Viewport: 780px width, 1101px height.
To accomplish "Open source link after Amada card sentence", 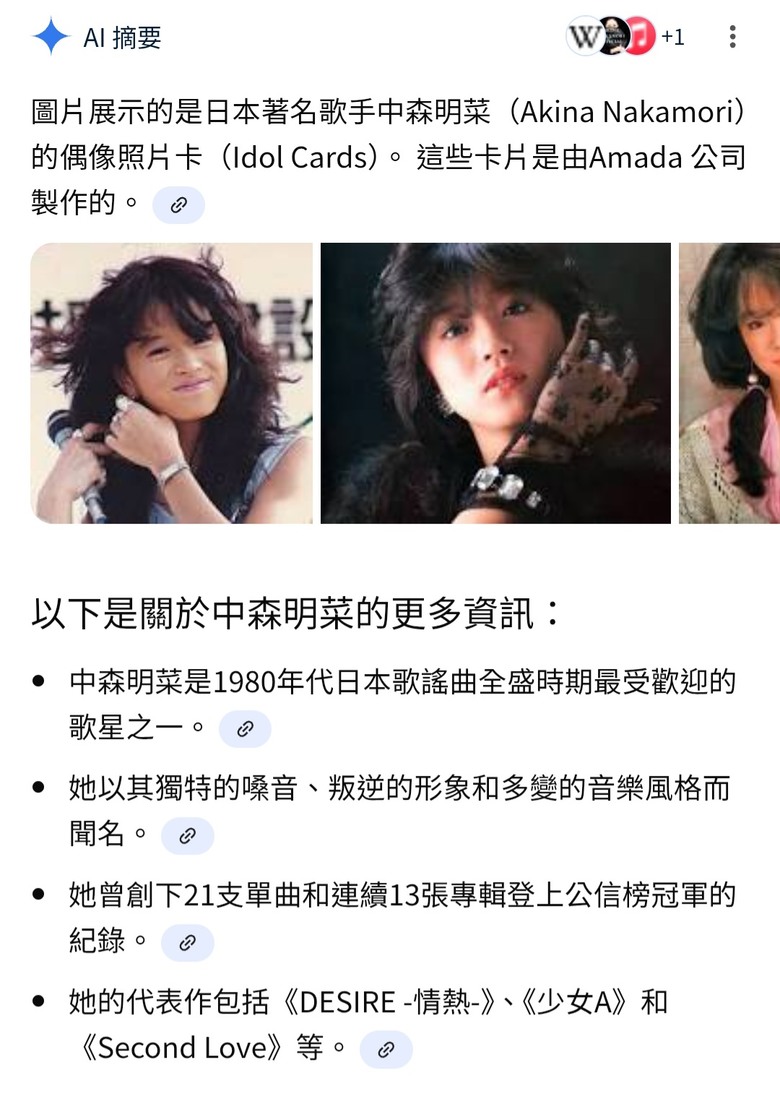I will click(x=178, y=205).
